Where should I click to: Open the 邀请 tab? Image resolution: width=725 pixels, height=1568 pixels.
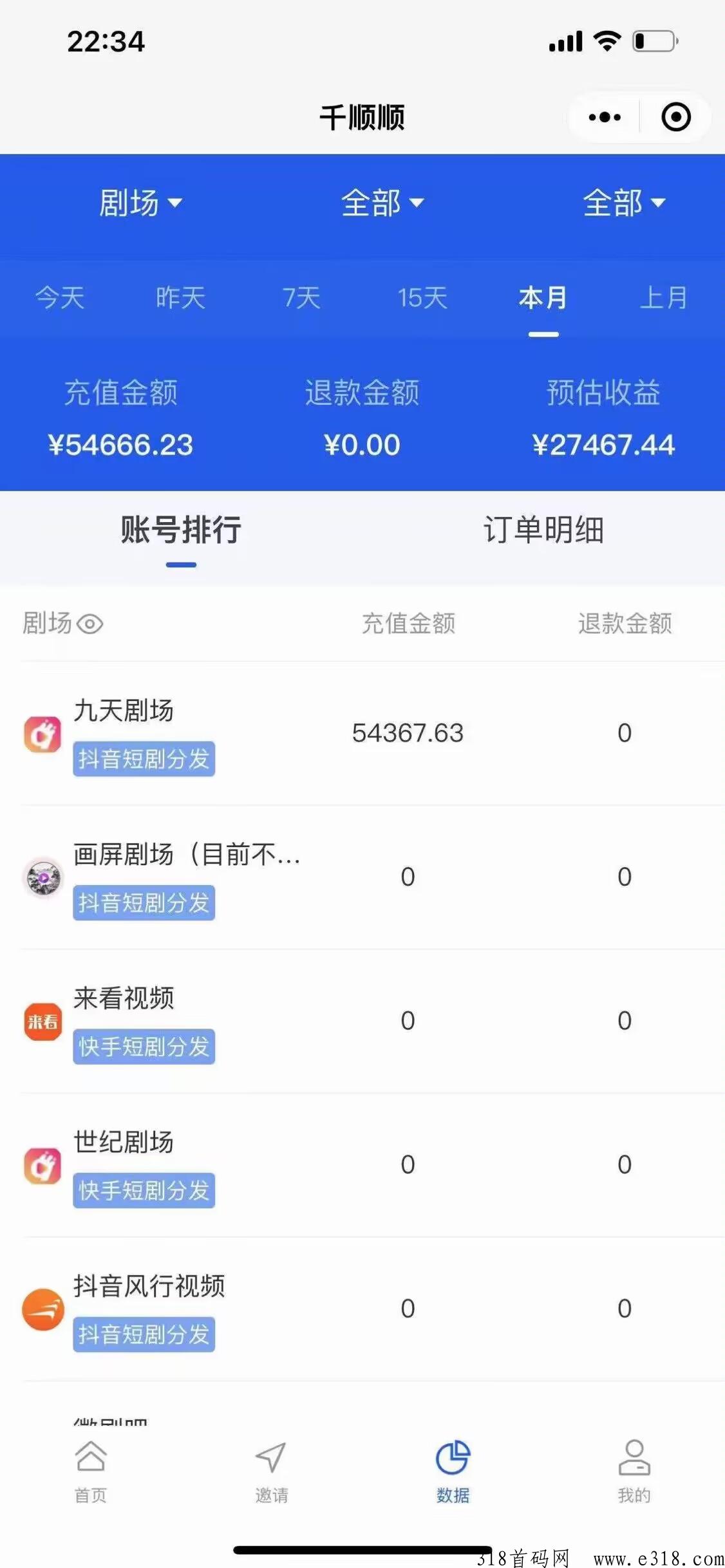tap(272, 1472)
